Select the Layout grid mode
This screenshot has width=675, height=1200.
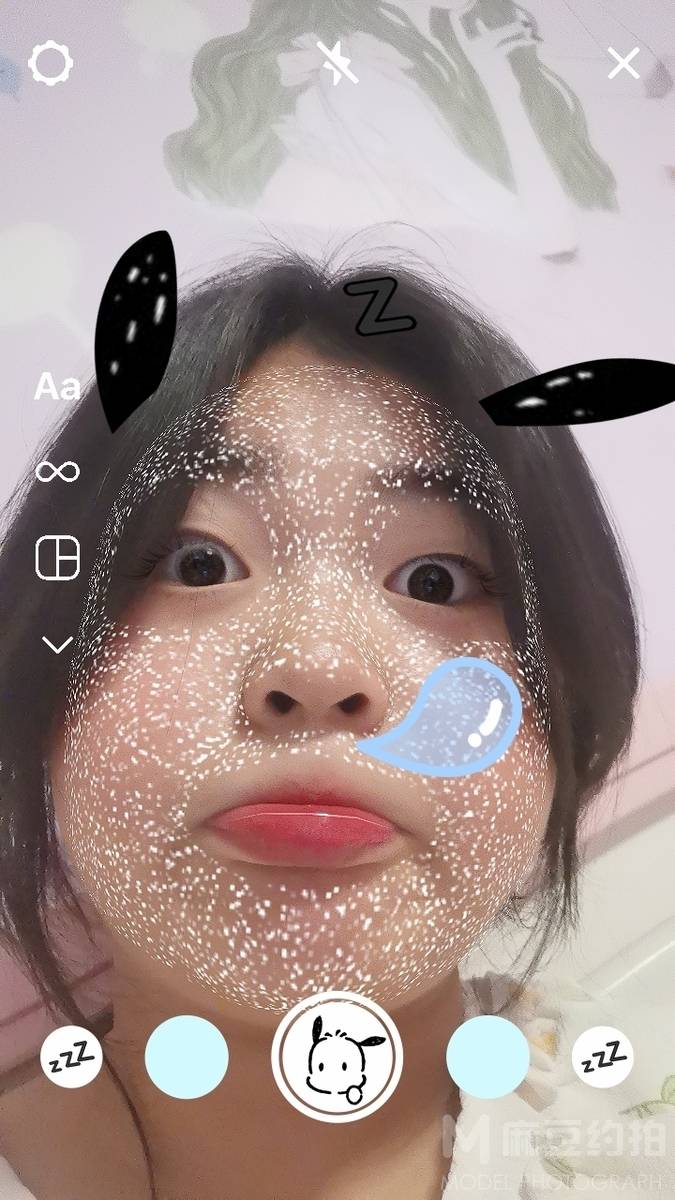click(57, 557)
